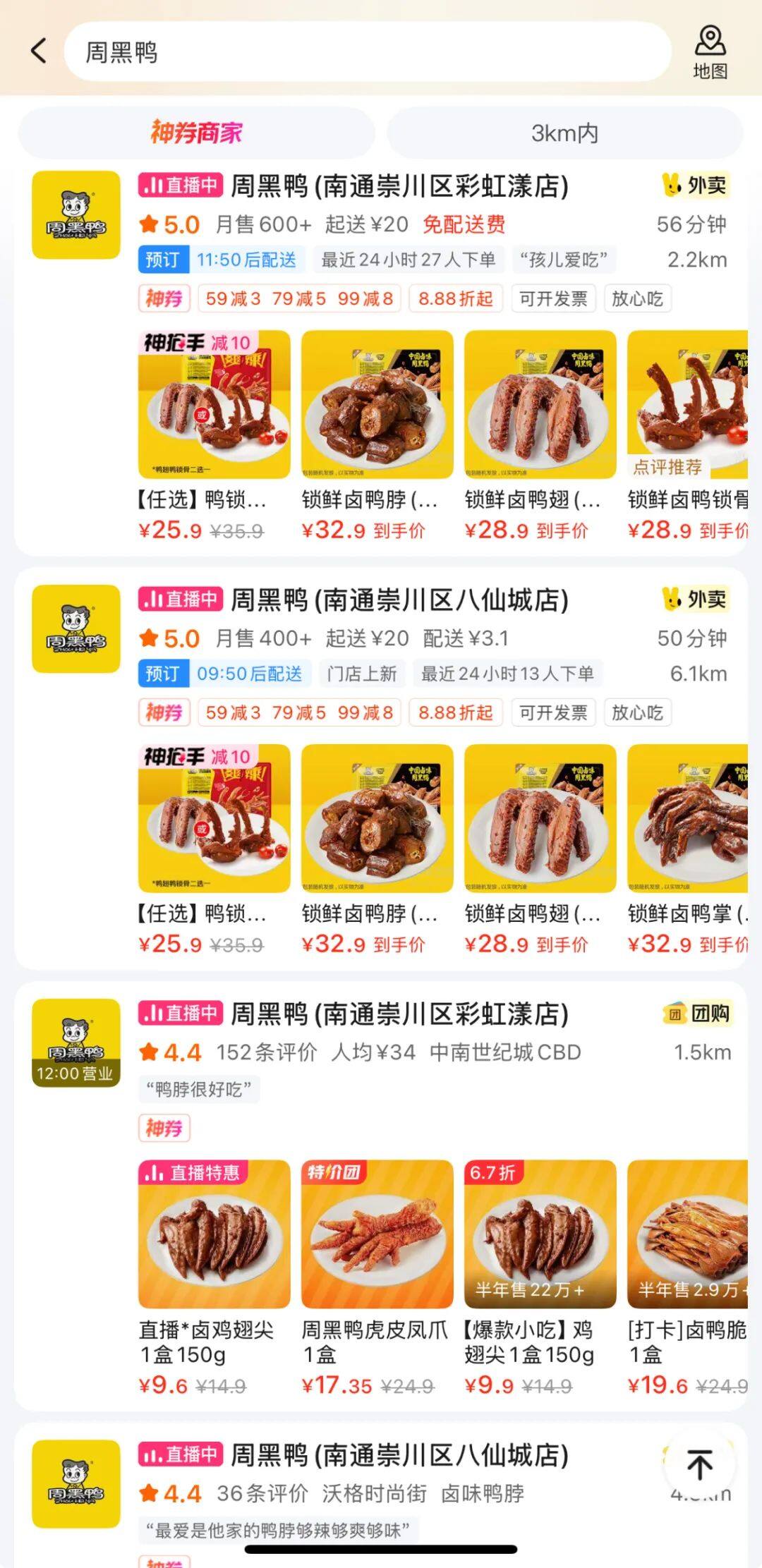Image resolution: width=762 pixels, height=1568 pixels.
Task: View 锁鲜卤鸭翅 product in 彩虹漾店
Action: [540, 406]
